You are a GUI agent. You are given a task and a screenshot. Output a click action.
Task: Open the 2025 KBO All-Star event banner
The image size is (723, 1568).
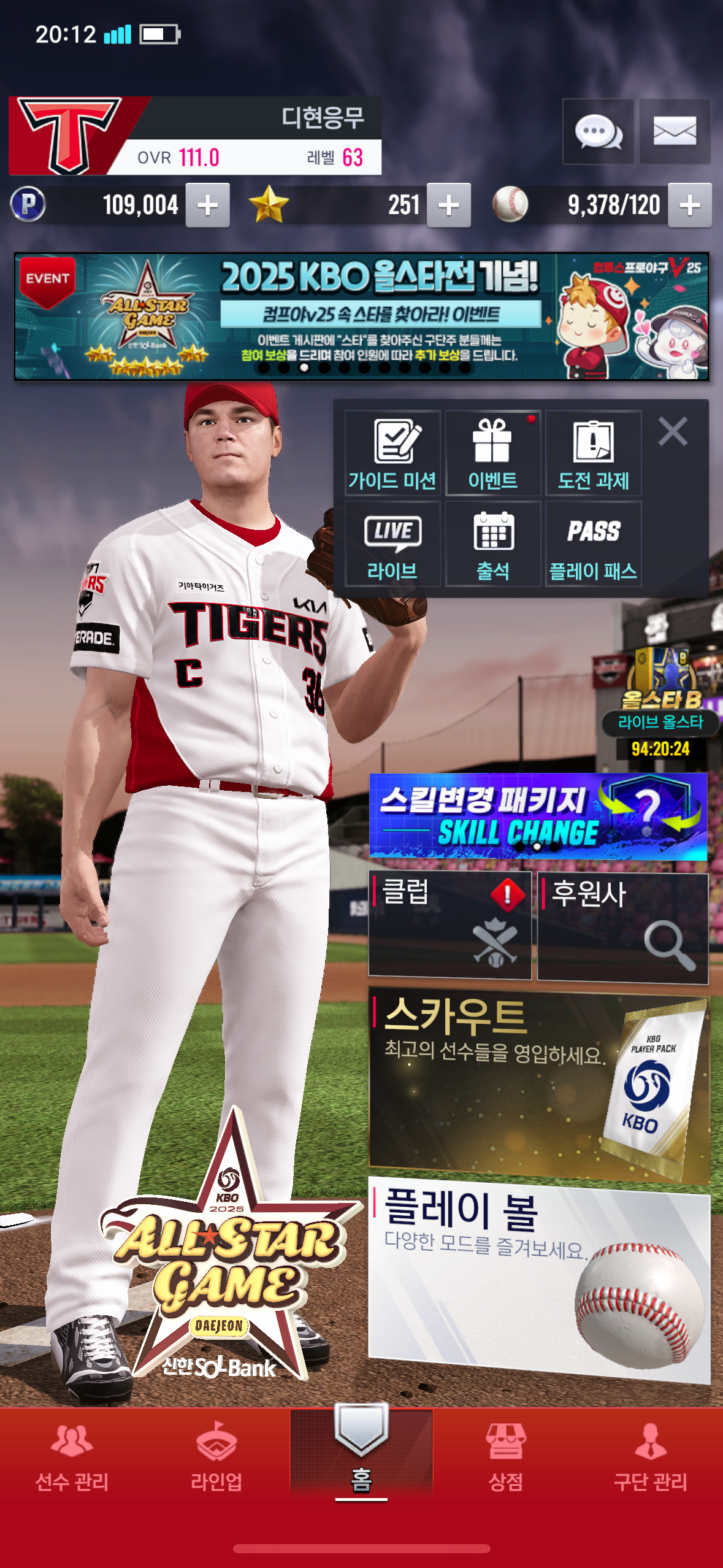[x=361, y=316]
